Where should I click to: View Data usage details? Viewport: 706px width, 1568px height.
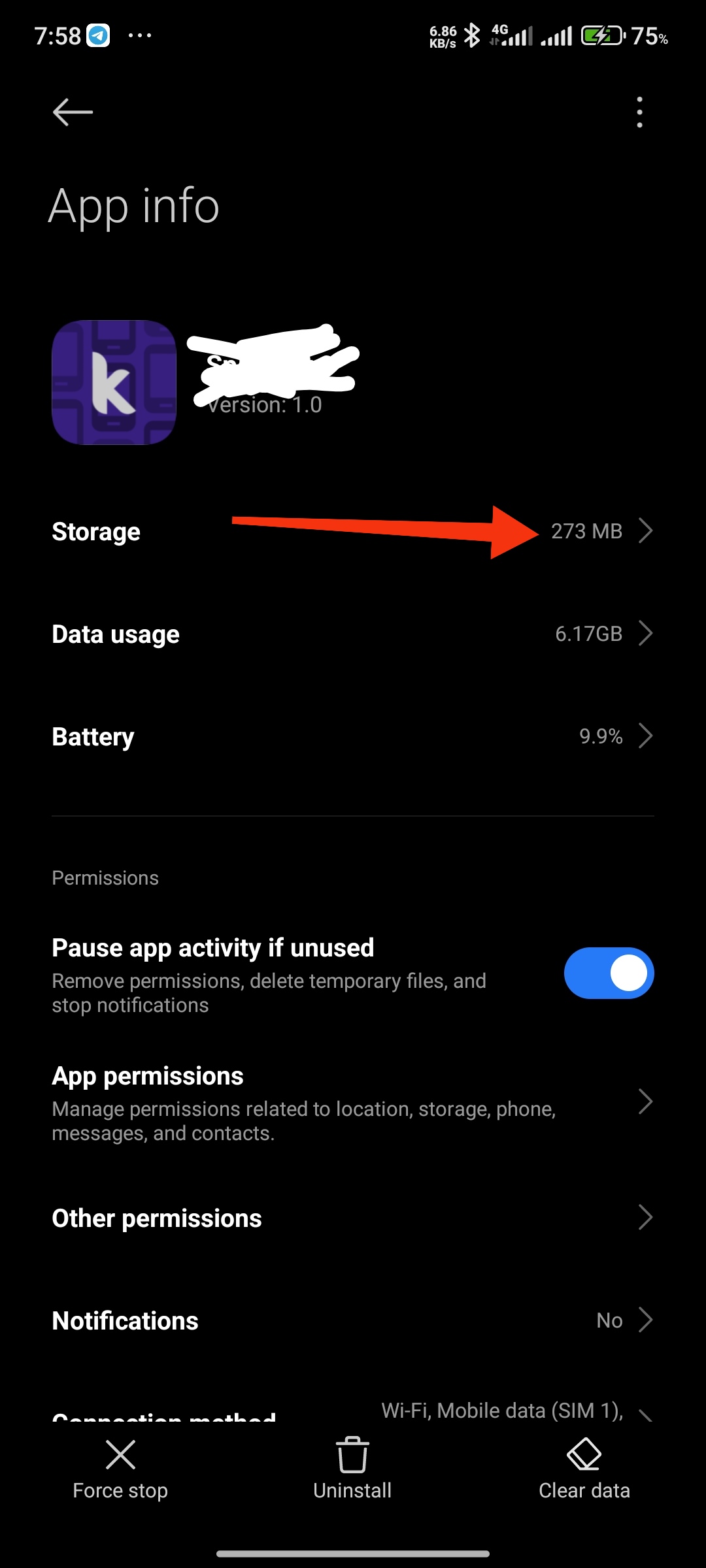click(353, 634)
